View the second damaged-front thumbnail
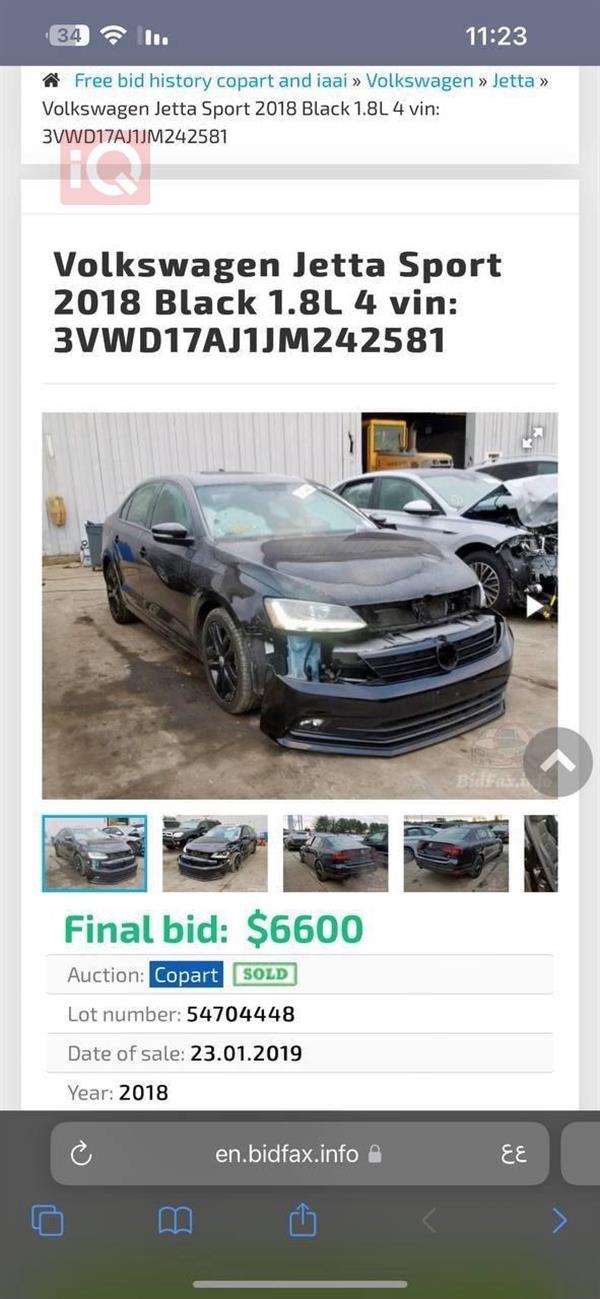This screenshot has height=1299, width=600. coord(215,853)
